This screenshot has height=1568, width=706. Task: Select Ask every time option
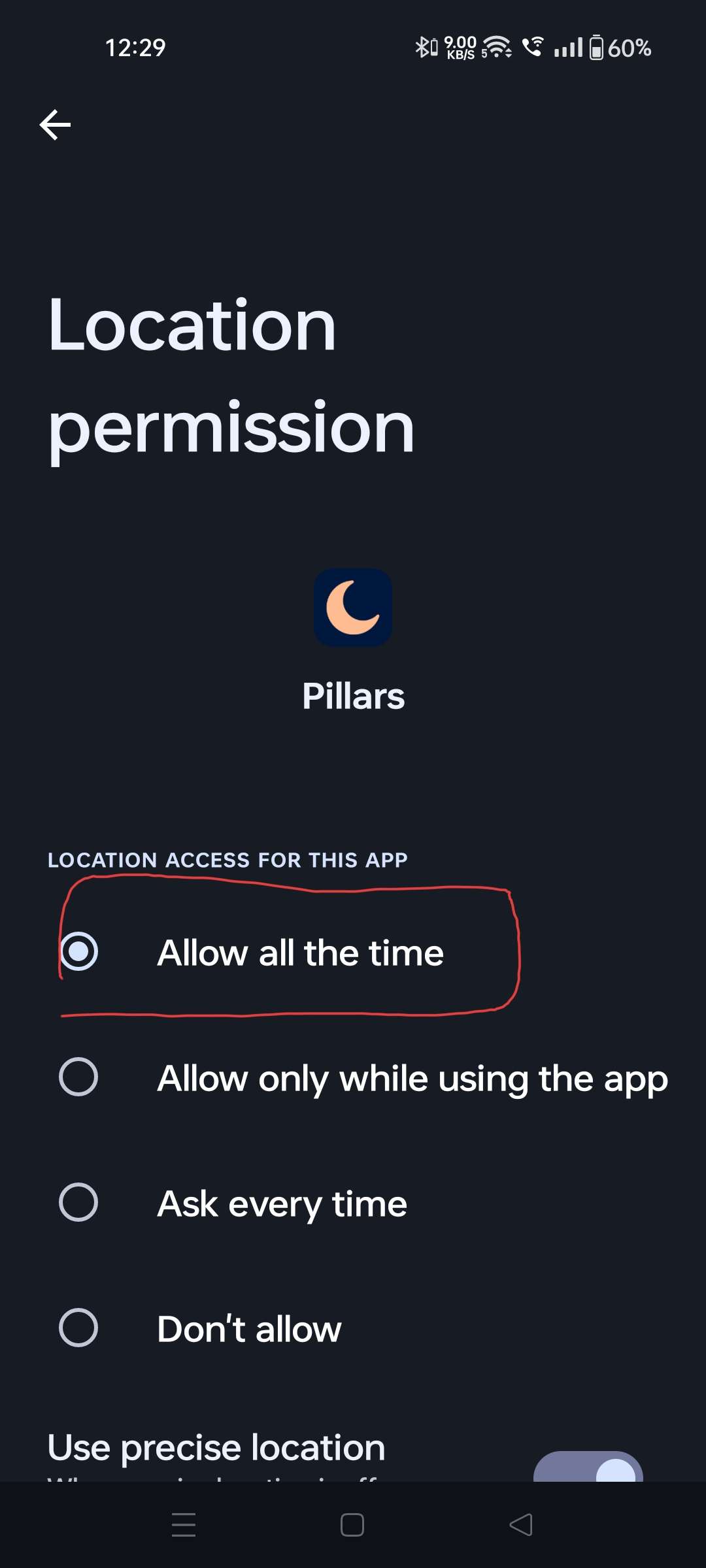tap(353, 1203)
